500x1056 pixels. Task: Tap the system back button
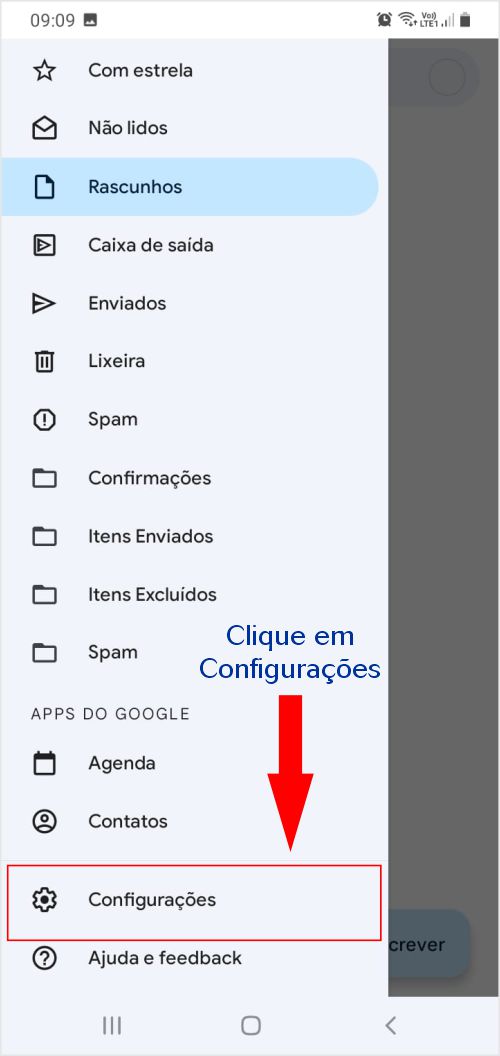pyautogui.click(x=389, y=1025)
